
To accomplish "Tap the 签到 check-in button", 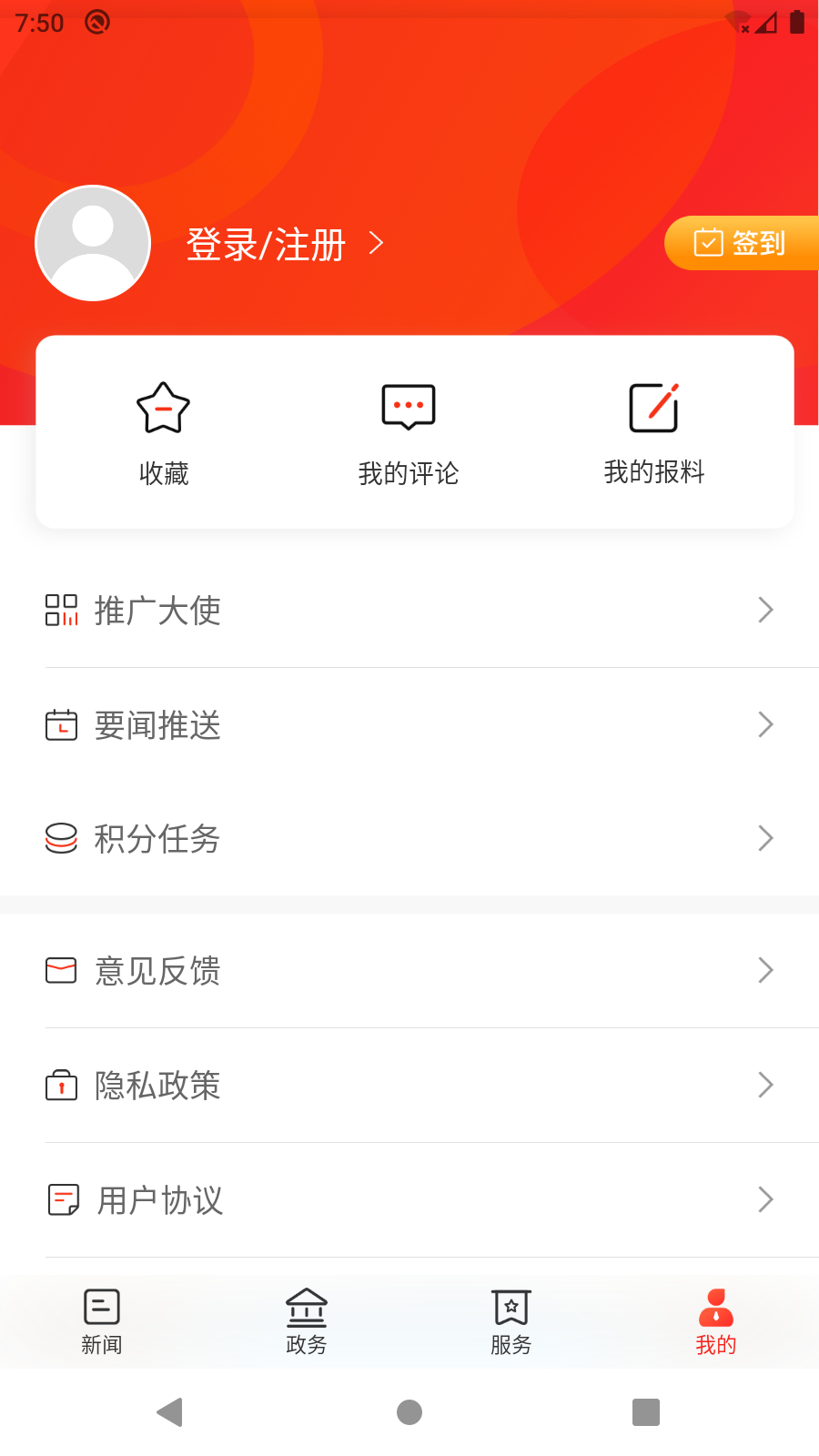I will point(741,243).
